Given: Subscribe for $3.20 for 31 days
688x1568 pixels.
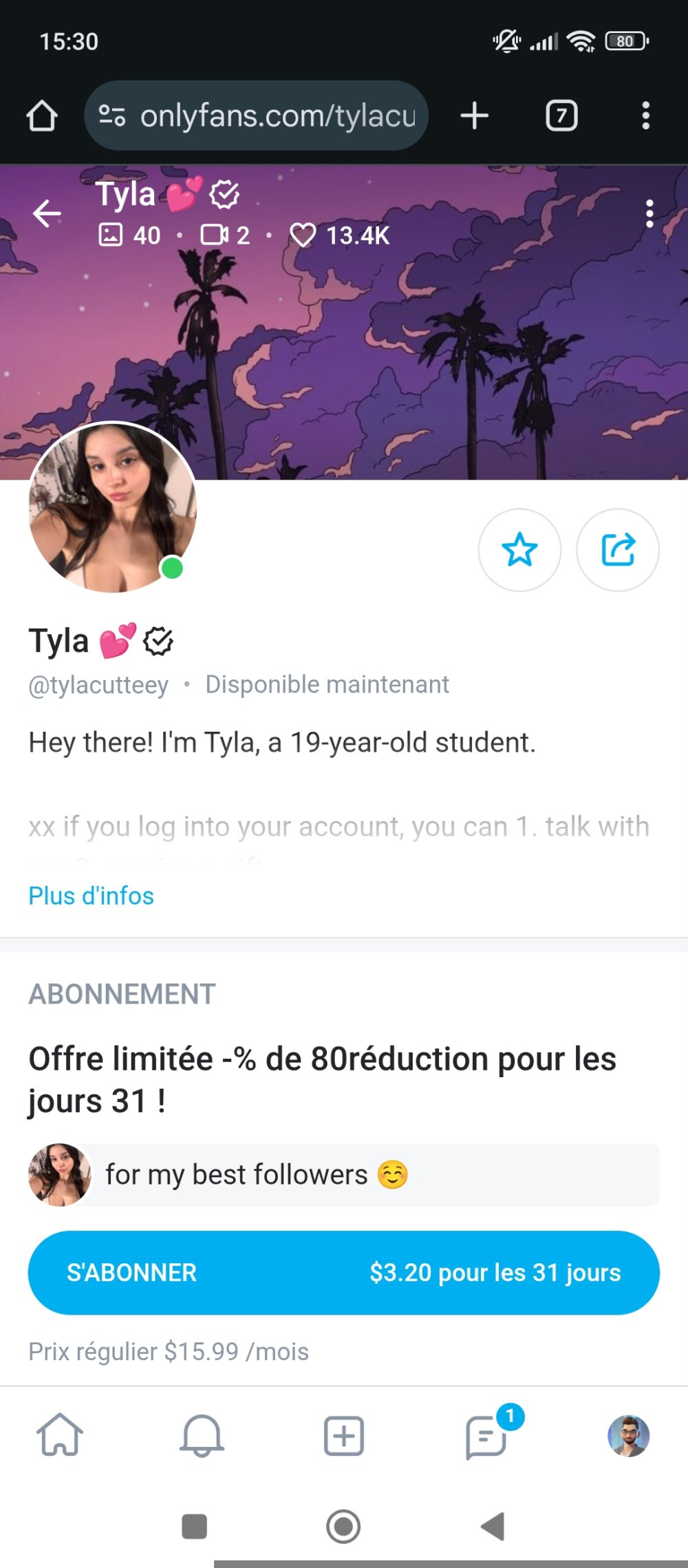Looking at the screenshot, I should (344, 1272).
